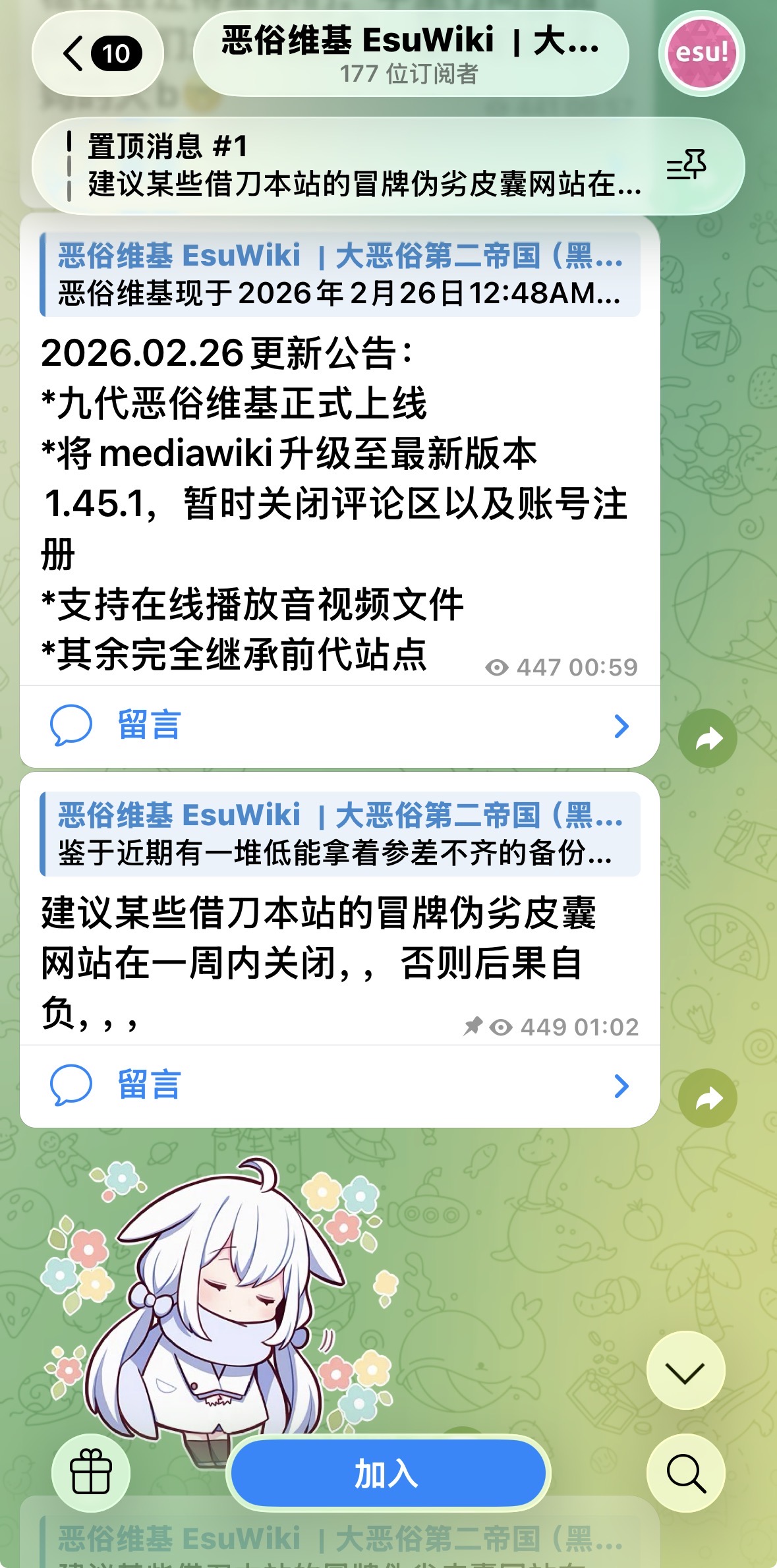Jump to the latest message arrow

coord(686,1370)
